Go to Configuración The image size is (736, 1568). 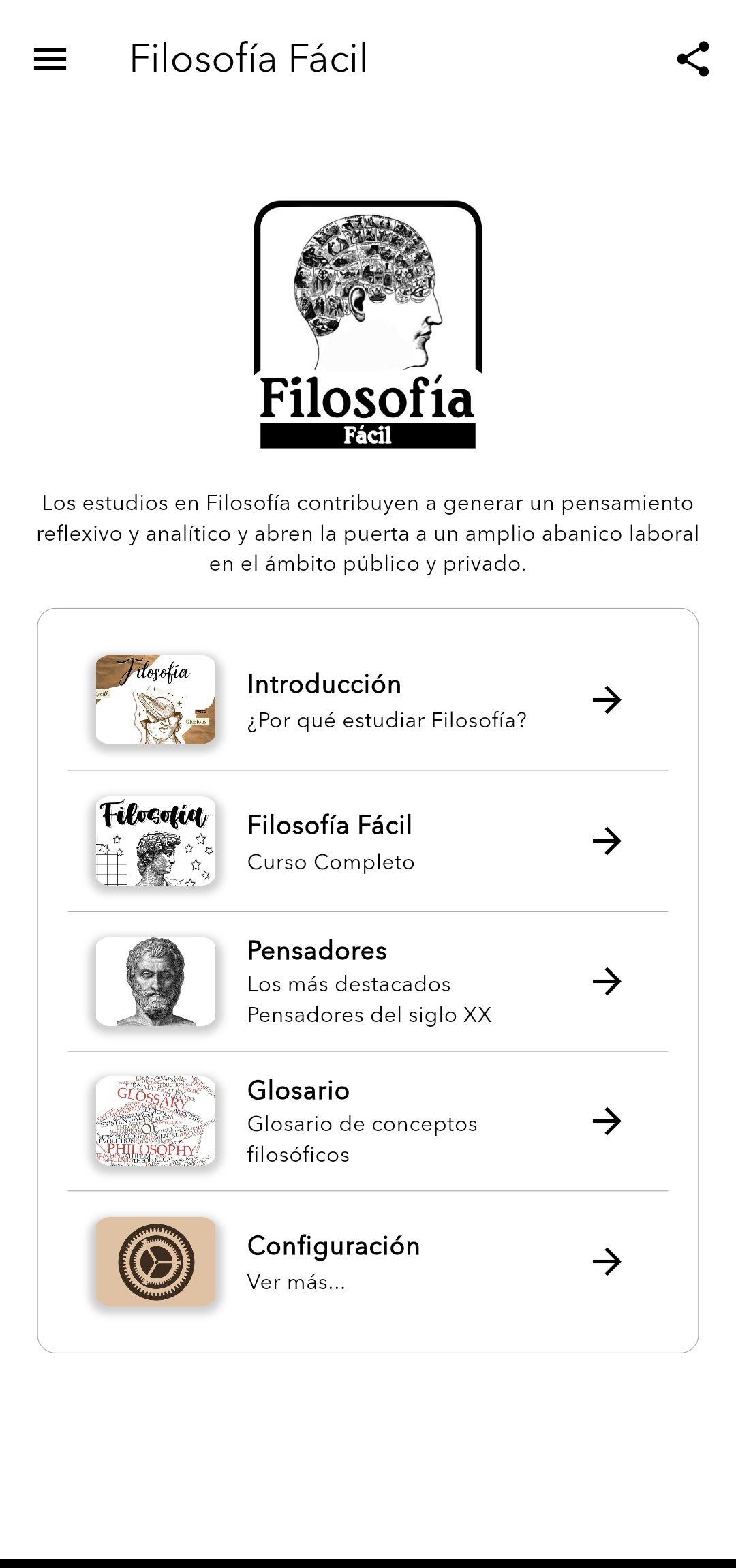click(x=368, y=1262)
